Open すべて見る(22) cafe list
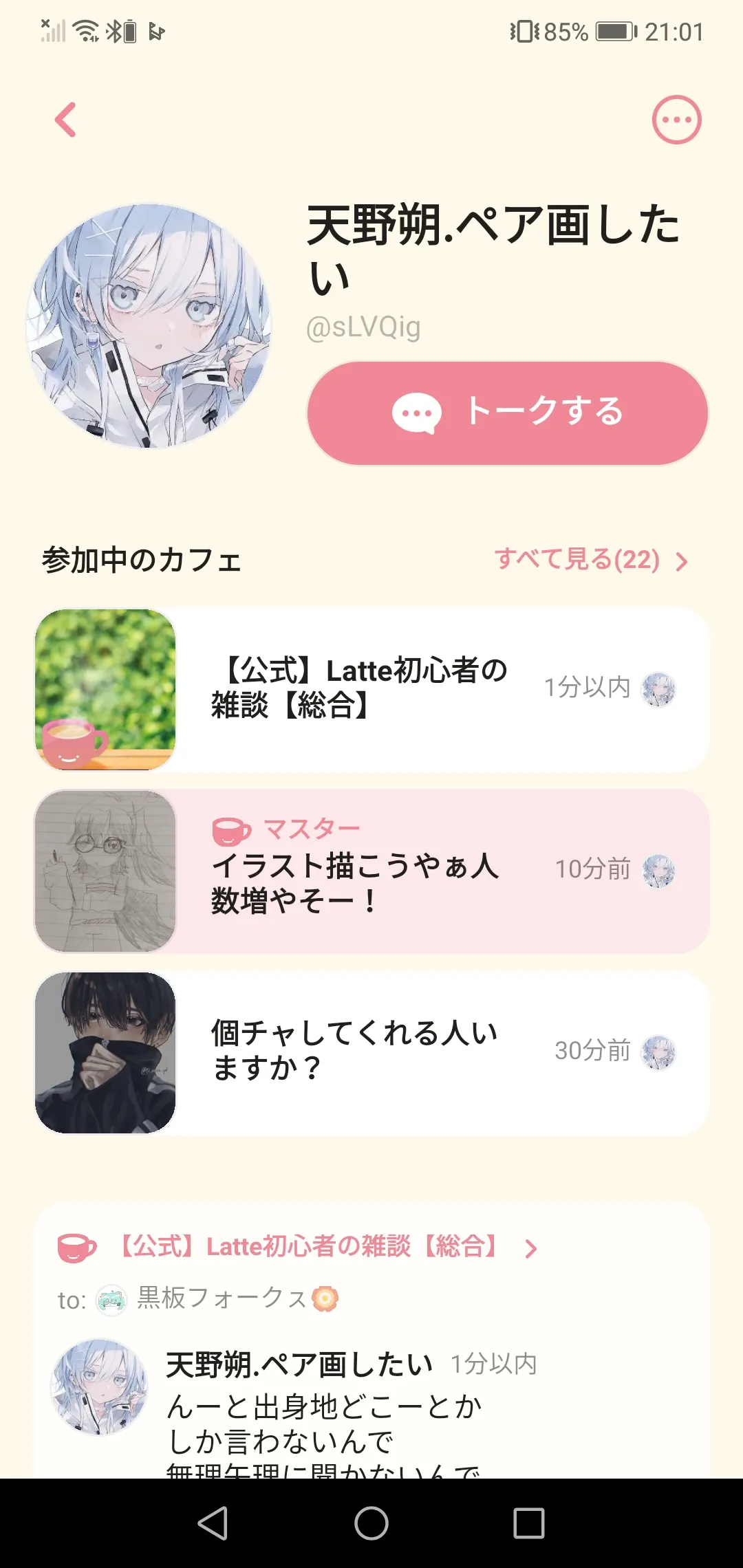743x1568 pixels. [590, 560]
